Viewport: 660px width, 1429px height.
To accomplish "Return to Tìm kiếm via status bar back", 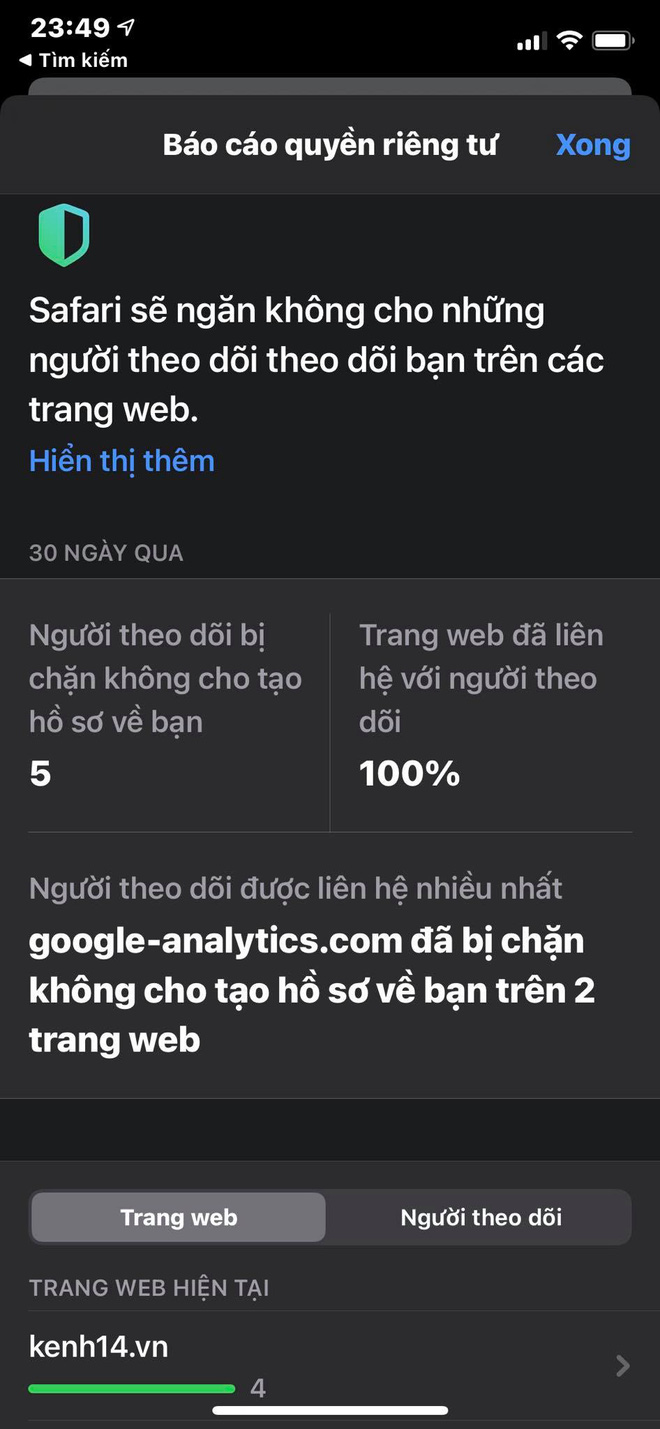I will [x=74, y=60].
